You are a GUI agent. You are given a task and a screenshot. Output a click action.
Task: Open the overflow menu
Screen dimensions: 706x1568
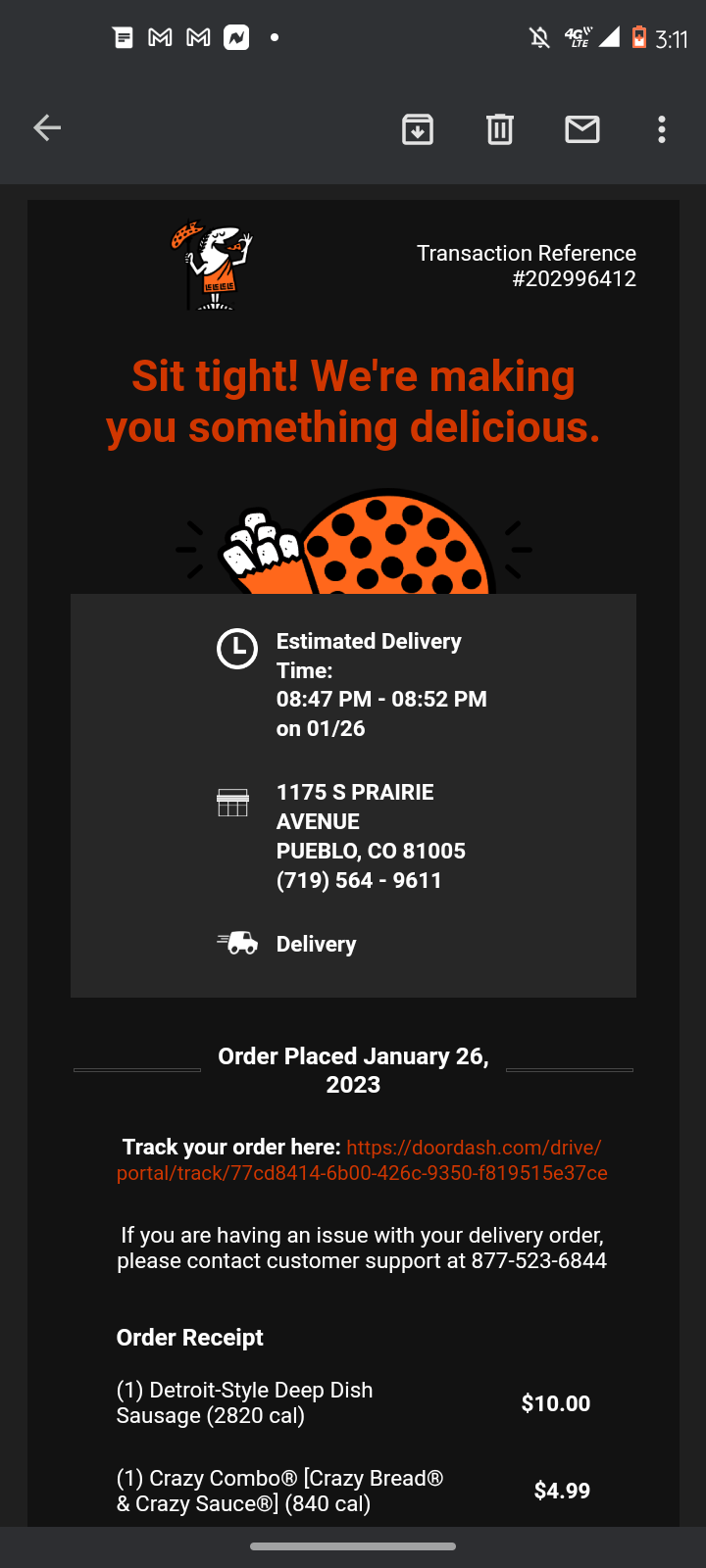(662, 129)
